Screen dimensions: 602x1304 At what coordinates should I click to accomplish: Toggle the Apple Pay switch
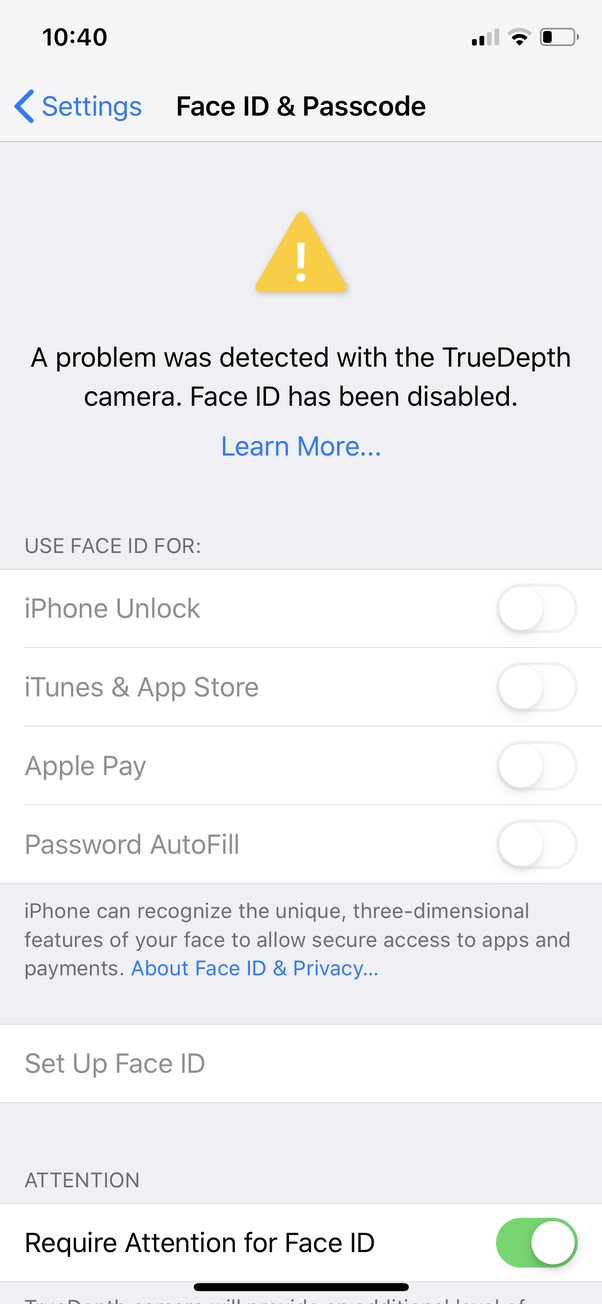tap(536, 767)
